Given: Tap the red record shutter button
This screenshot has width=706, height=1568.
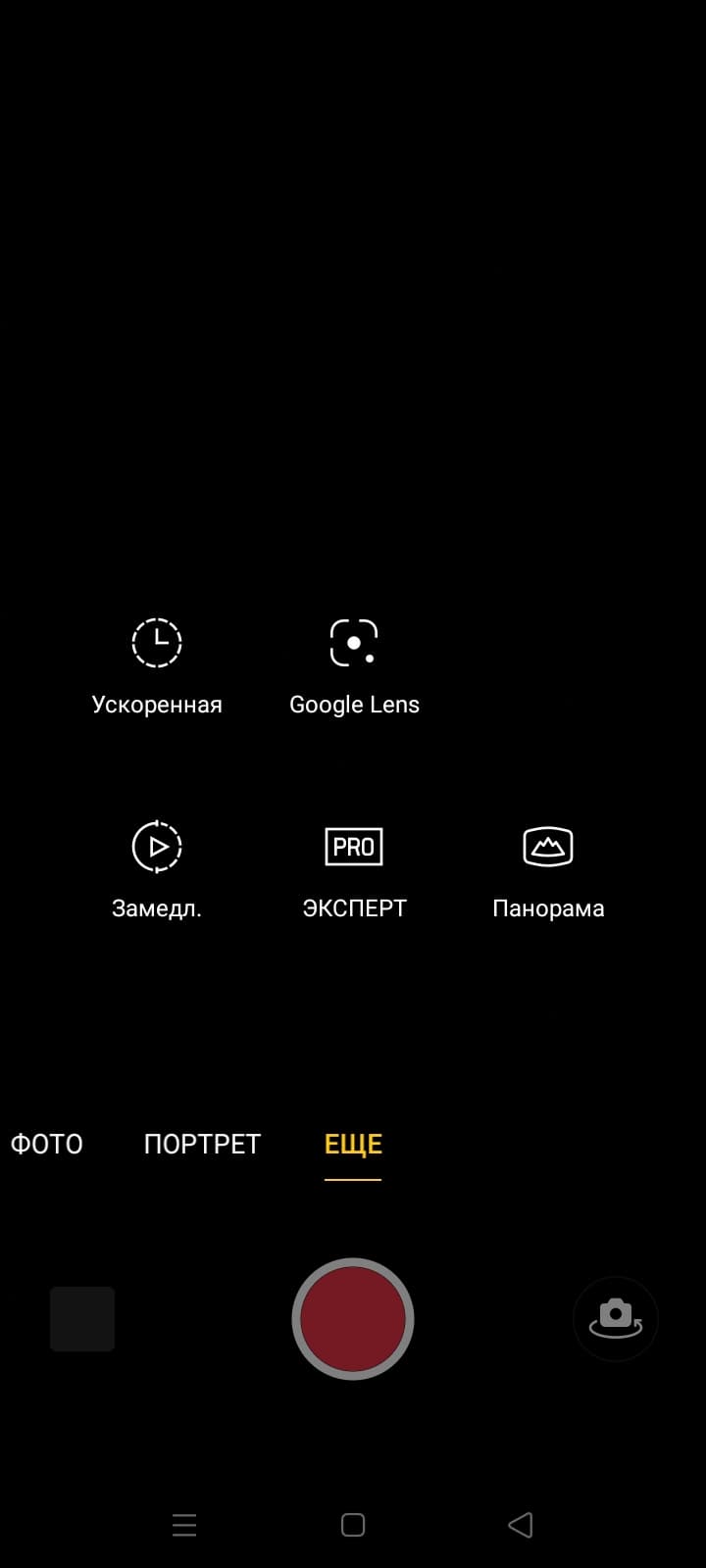Looking at the screenshot, I should [x=353, y=1319].
